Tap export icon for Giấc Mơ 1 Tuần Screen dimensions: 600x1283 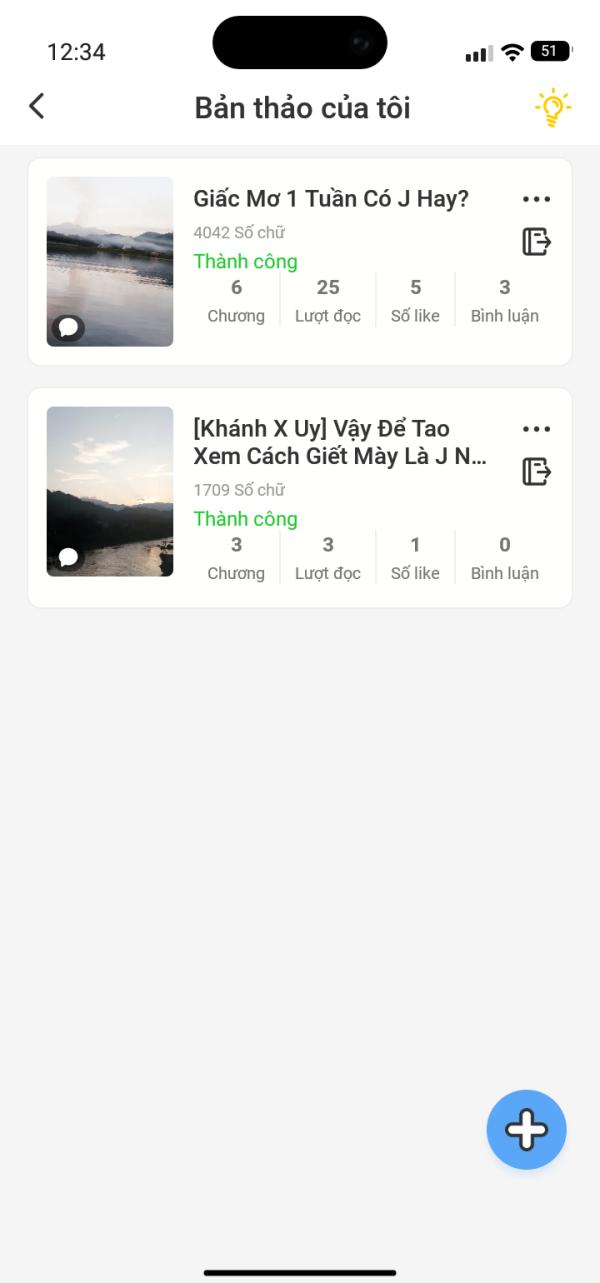click(x=536, y=242)
